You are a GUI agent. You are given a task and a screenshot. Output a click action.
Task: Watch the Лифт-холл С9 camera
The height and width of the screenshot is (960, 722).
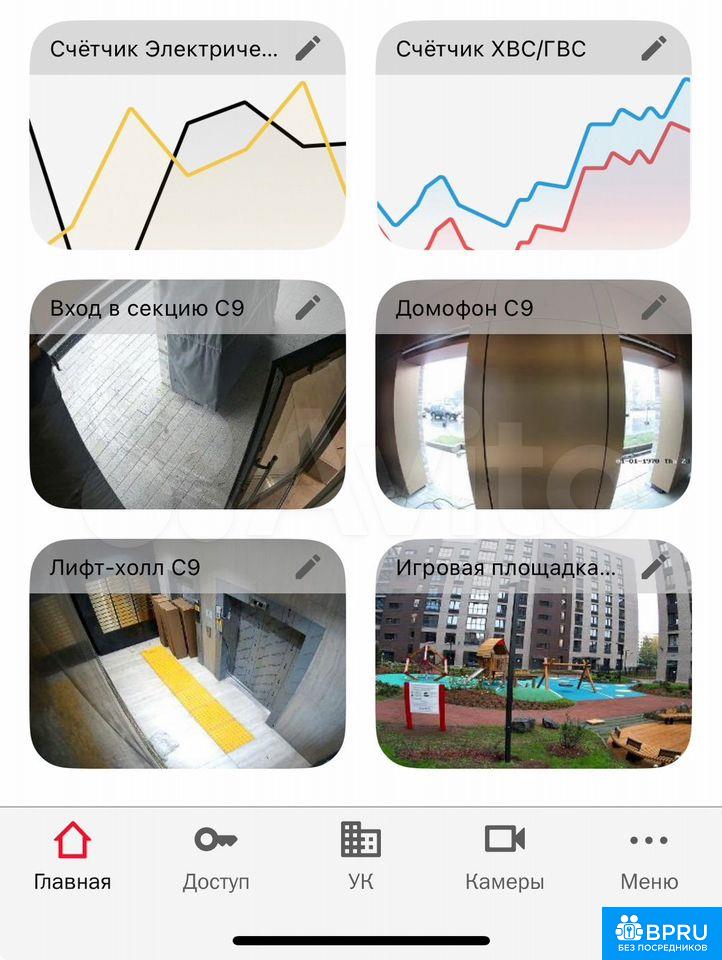coord(187,675)
